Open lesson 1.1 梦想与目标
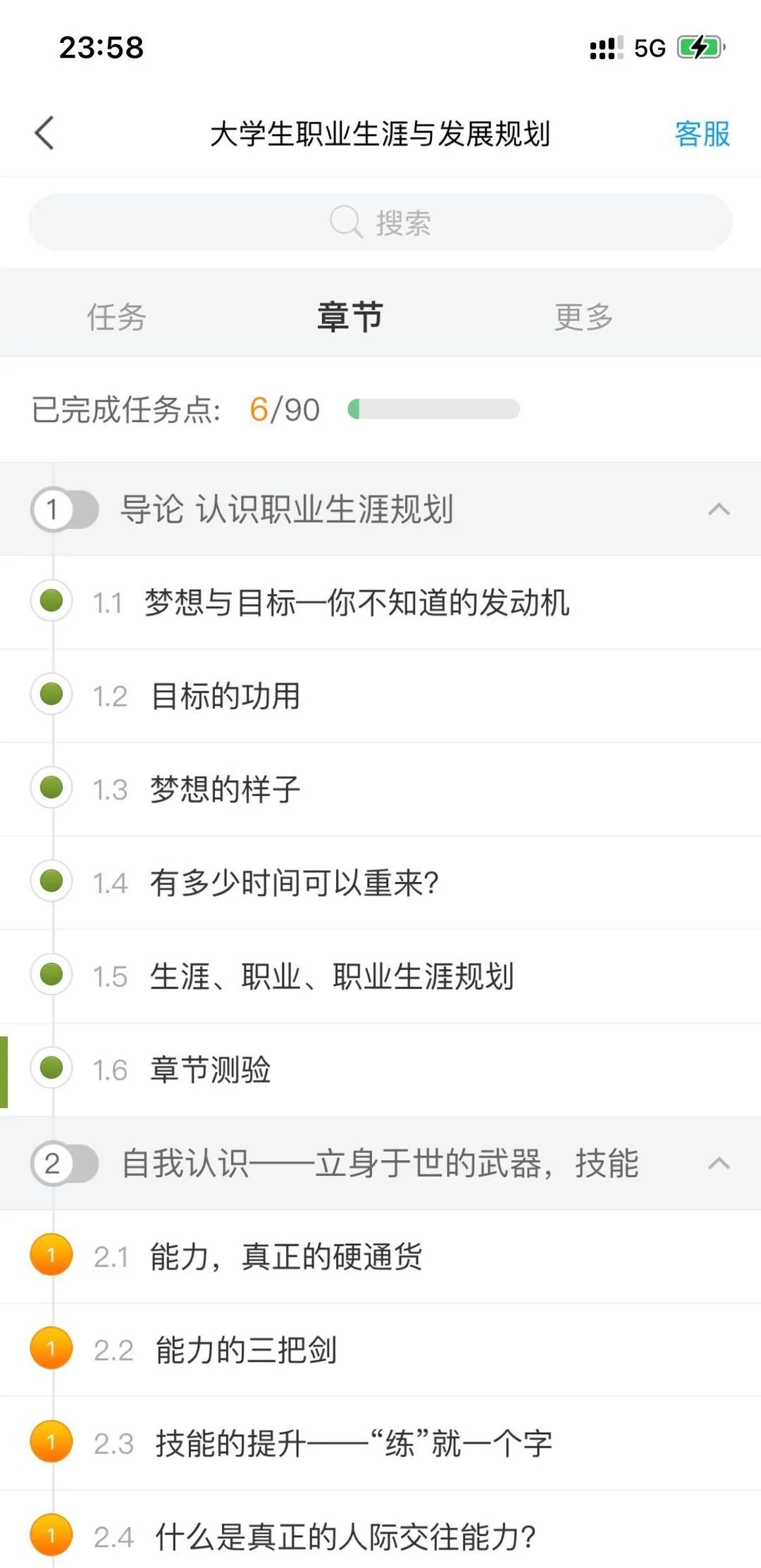 click(x=357, y=603)
